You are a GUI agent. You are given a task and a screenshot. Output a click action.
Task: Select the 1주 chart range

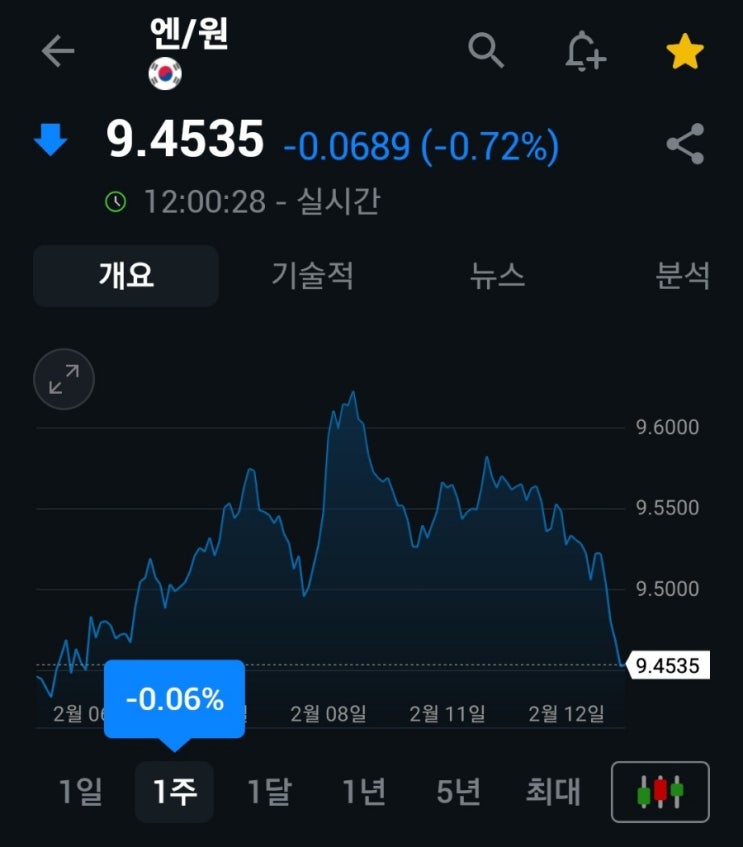174,792
